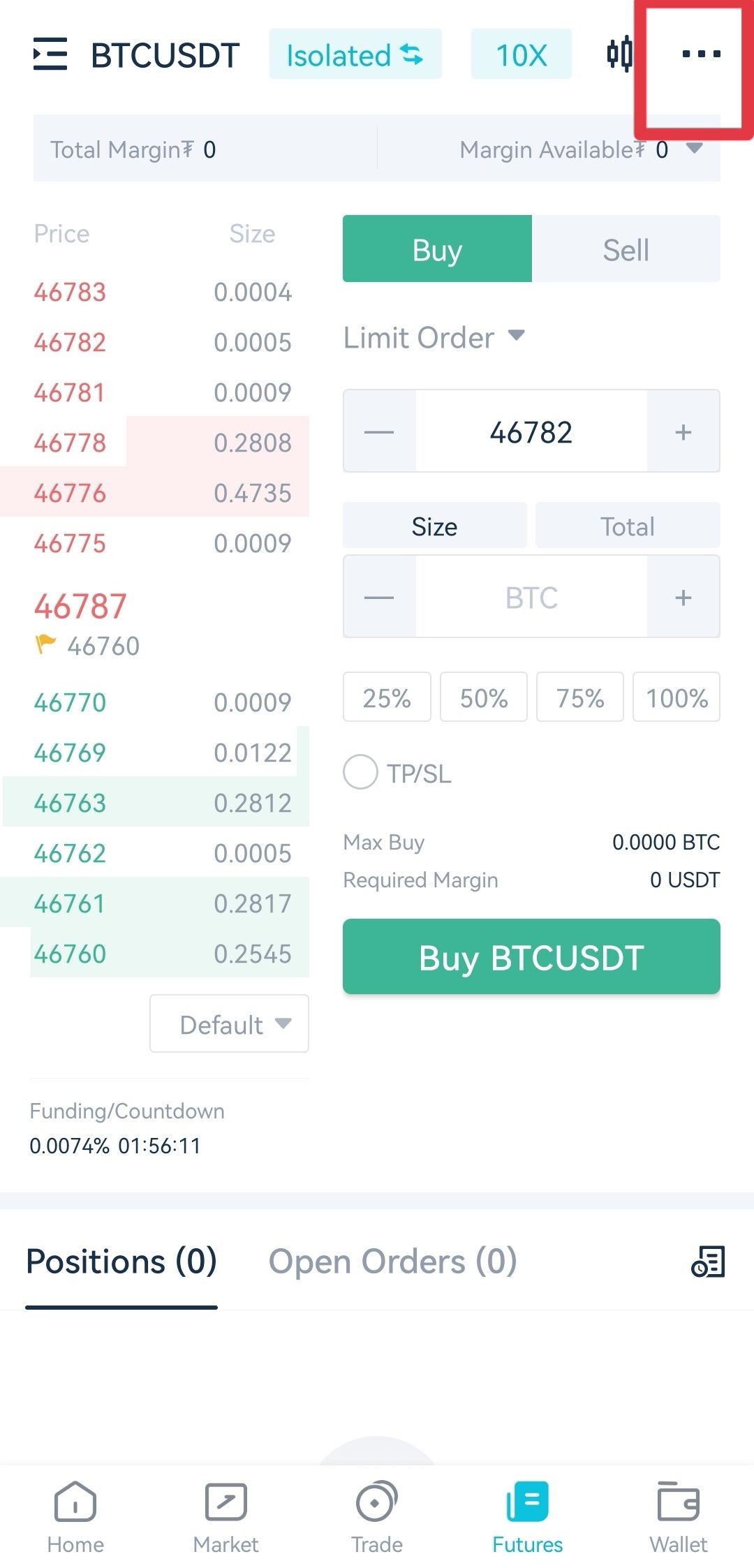This screenshot has height=1568, width=754.
Task: Select the Sell tab
Action: coord(626,249)
